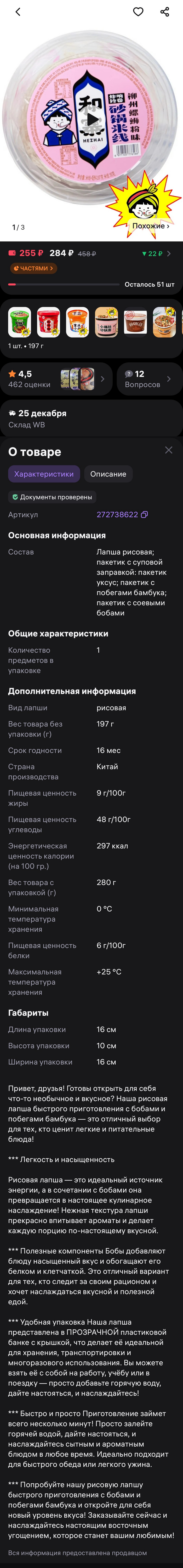Close the О товаре panel
Image resolution: width=183 pixels, height=1568 pixels.
coord(168,450)
